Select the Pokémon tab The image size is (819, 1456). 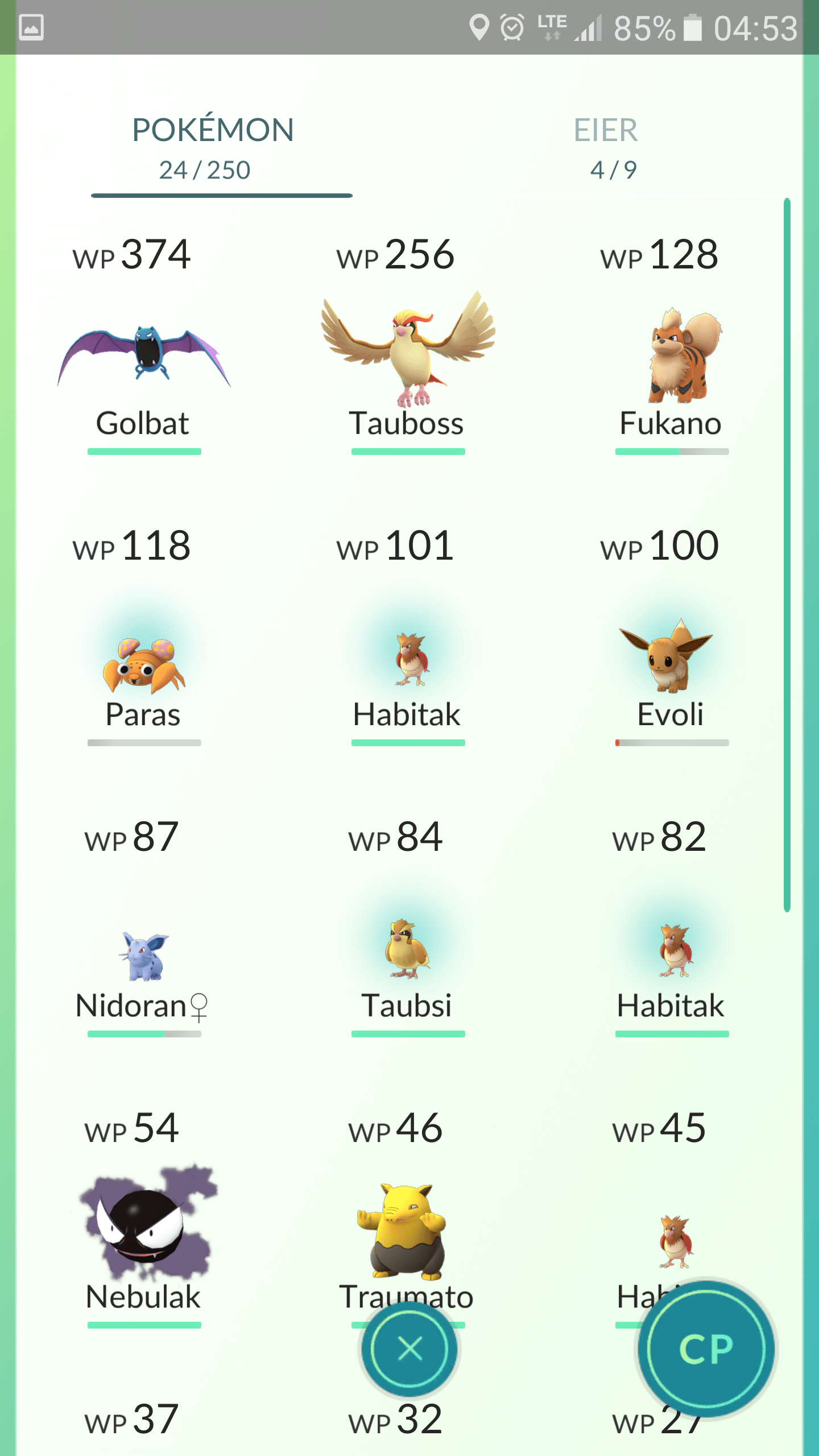[213, 148]
